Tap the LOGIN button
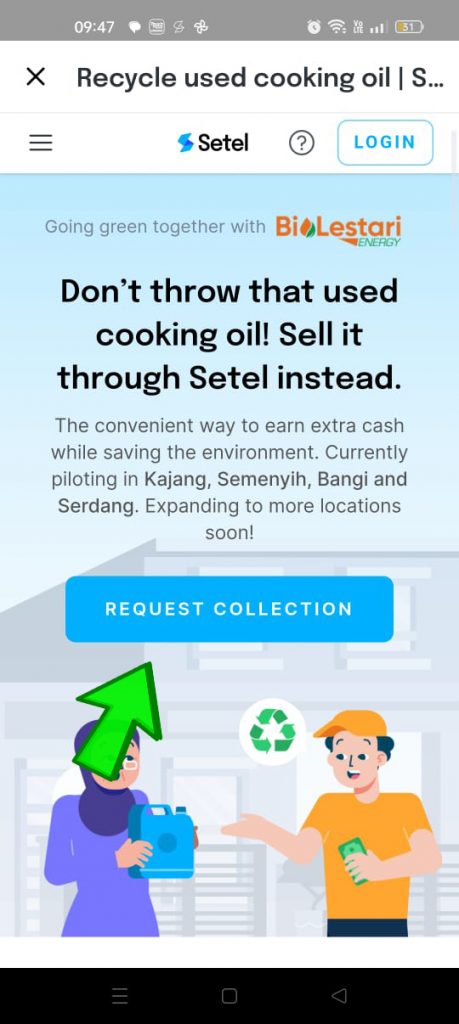This screenshot has width=459, height=1024. pos(385,142)
